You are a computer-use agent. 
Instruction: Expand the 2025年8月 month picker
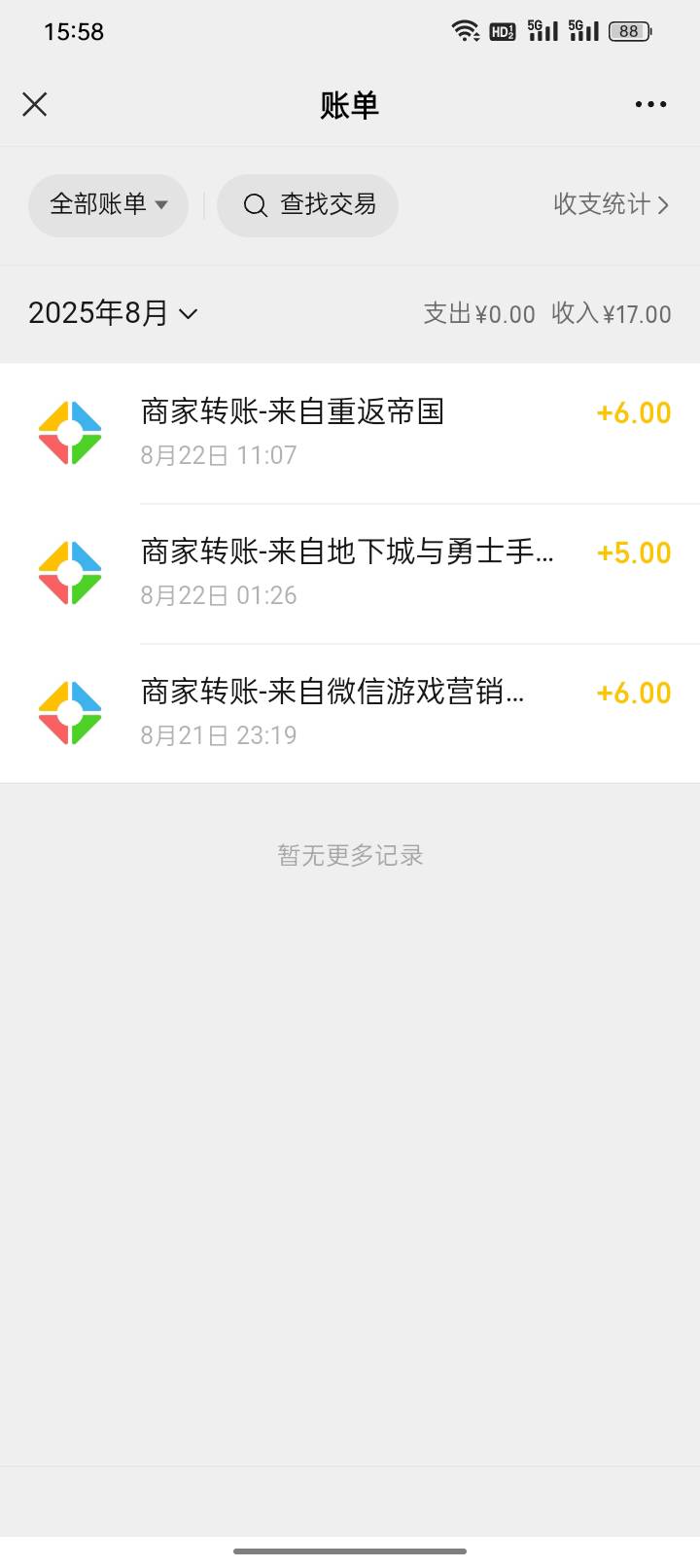113,313
